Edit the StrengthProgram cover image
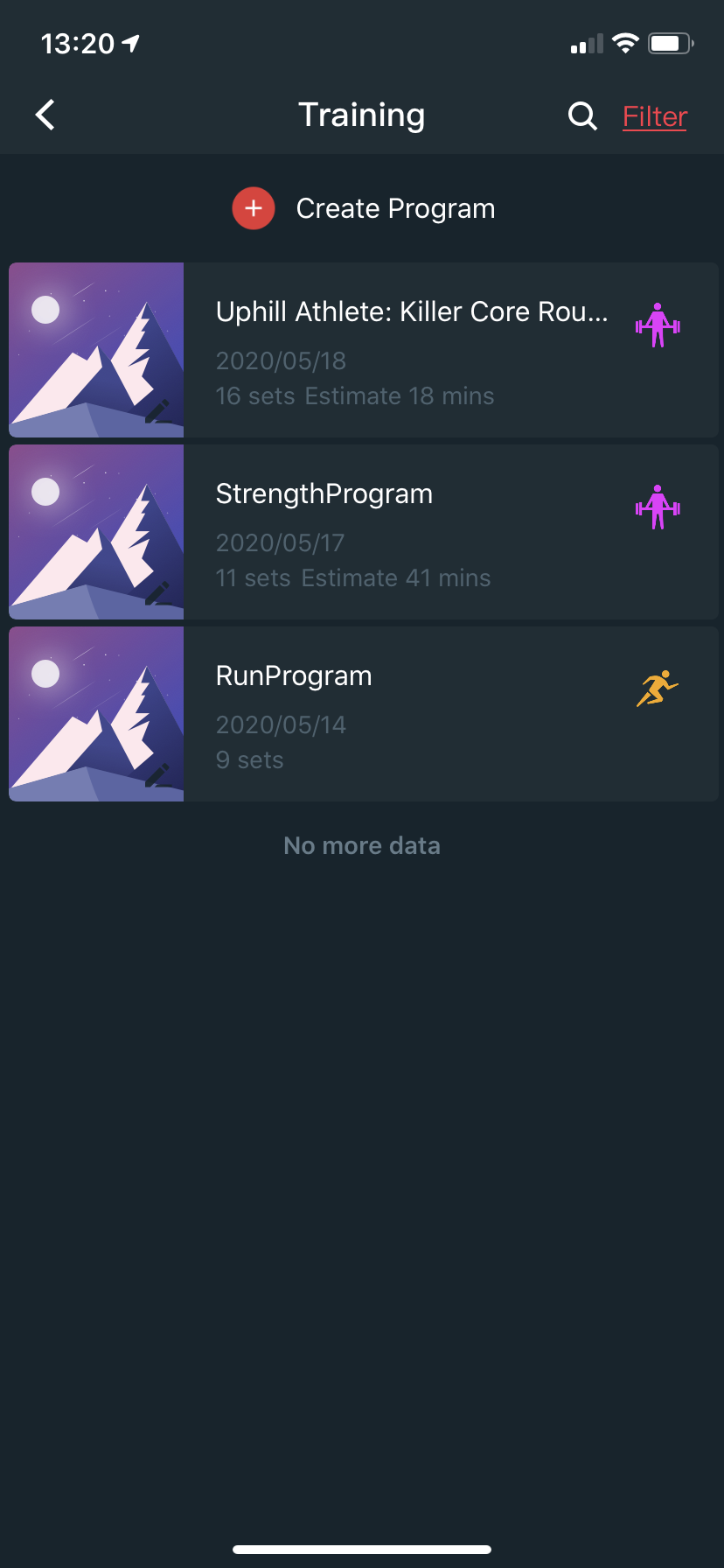Viewport: 724px width, 1568px height. pos(157,593)
